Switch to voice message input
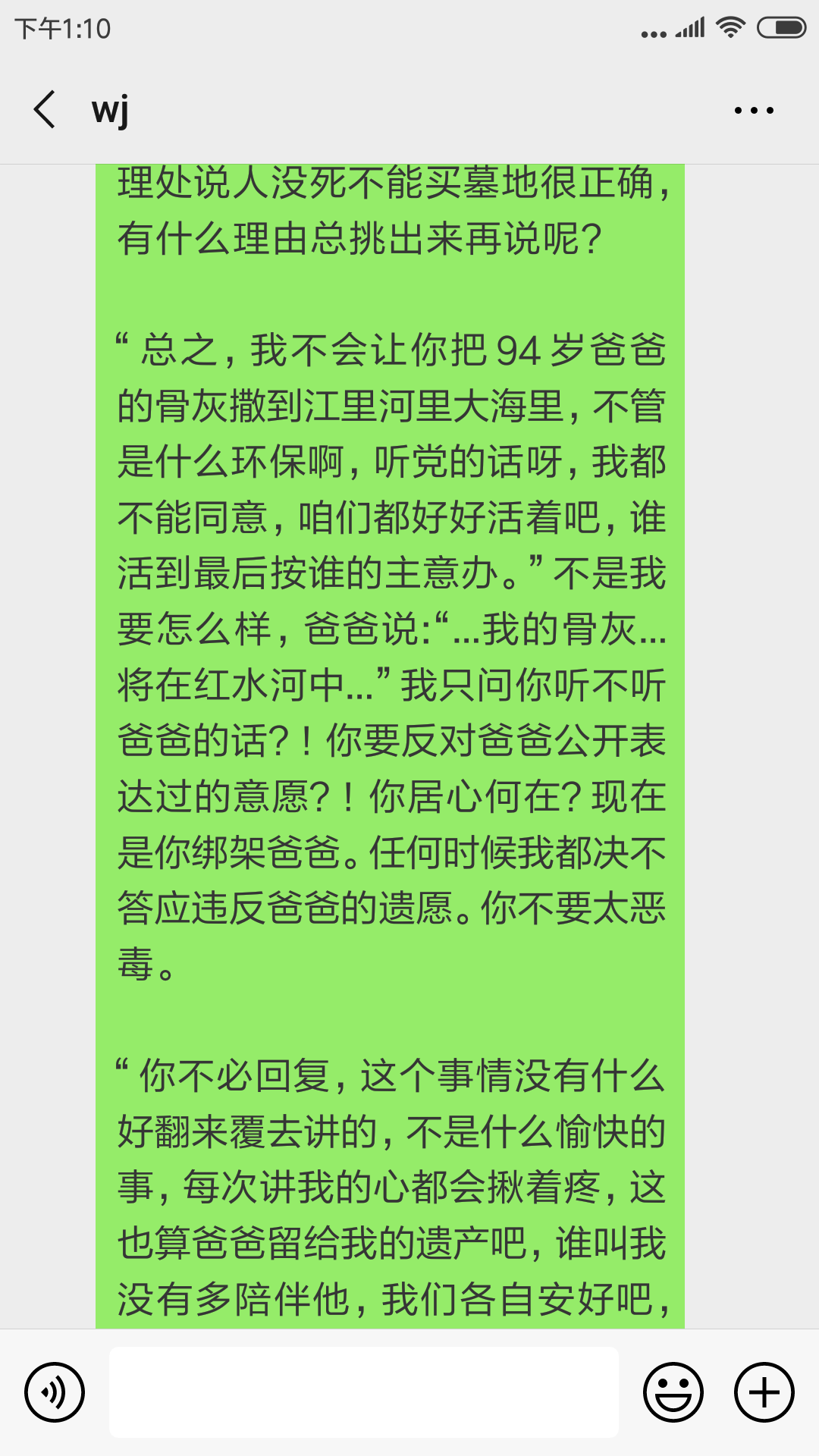The image size is (819, 1456). click(x=55, y=1392)
